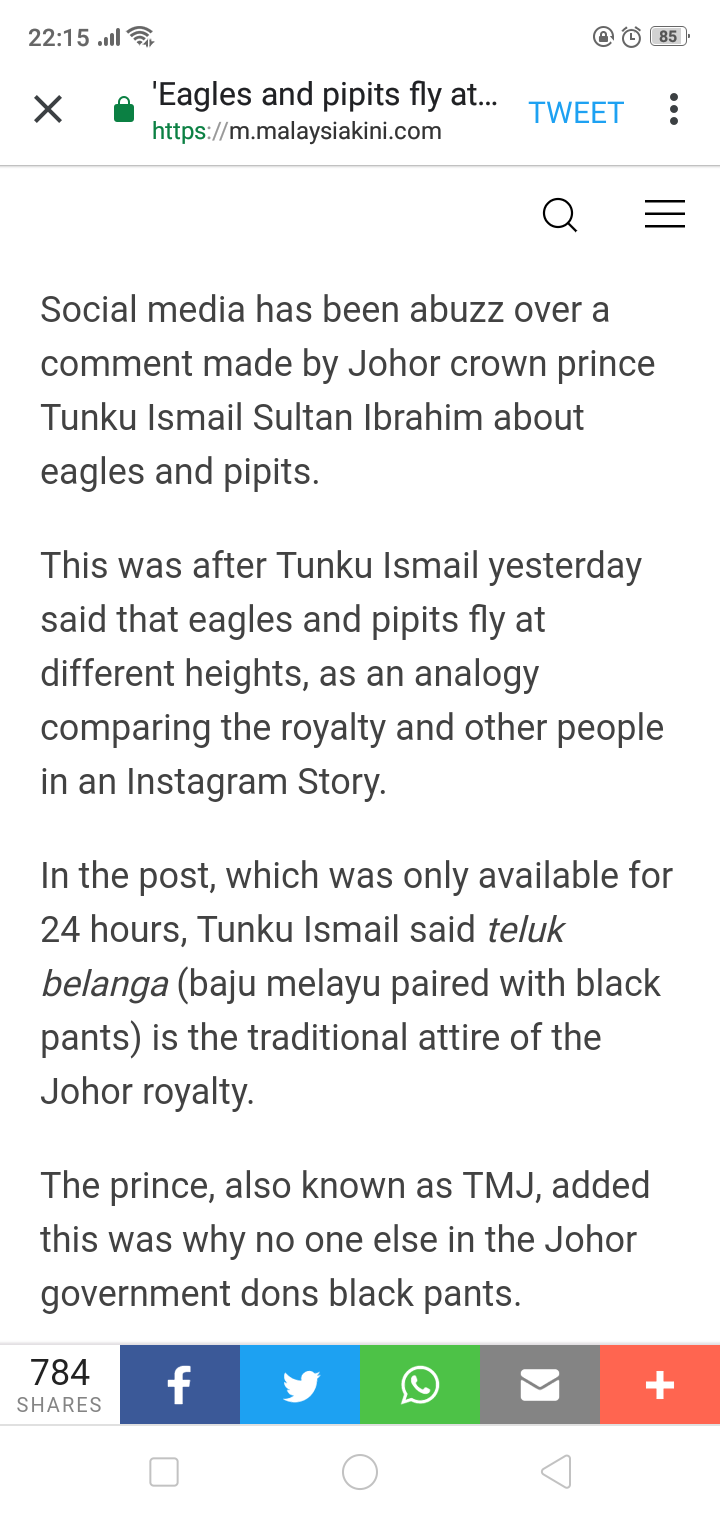720x1520 pixels.
Task: Open the browser overflow menu
Action: 674,110
